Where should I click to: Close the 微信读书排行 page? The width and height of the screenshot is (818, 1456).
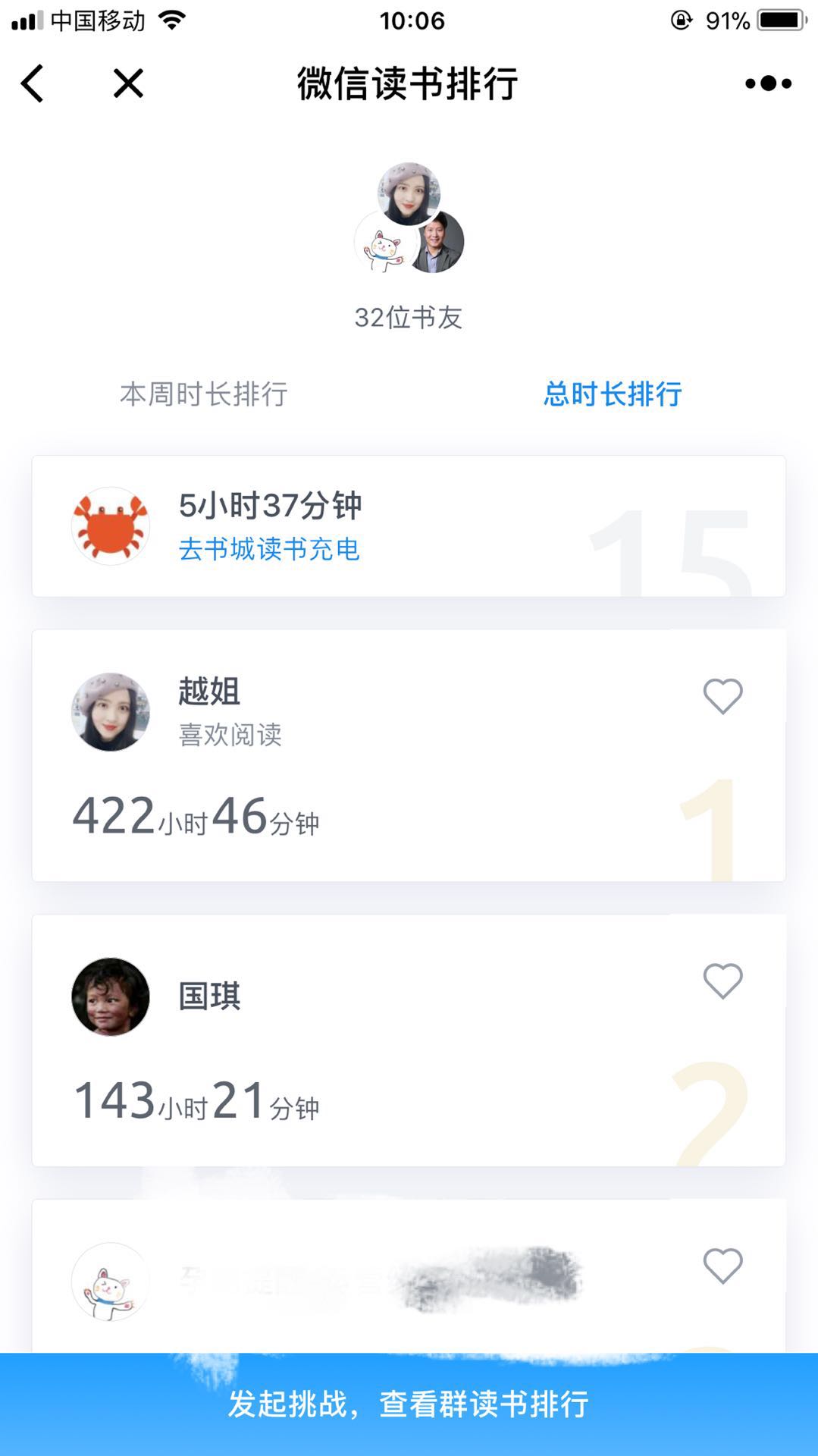point(128,83)
